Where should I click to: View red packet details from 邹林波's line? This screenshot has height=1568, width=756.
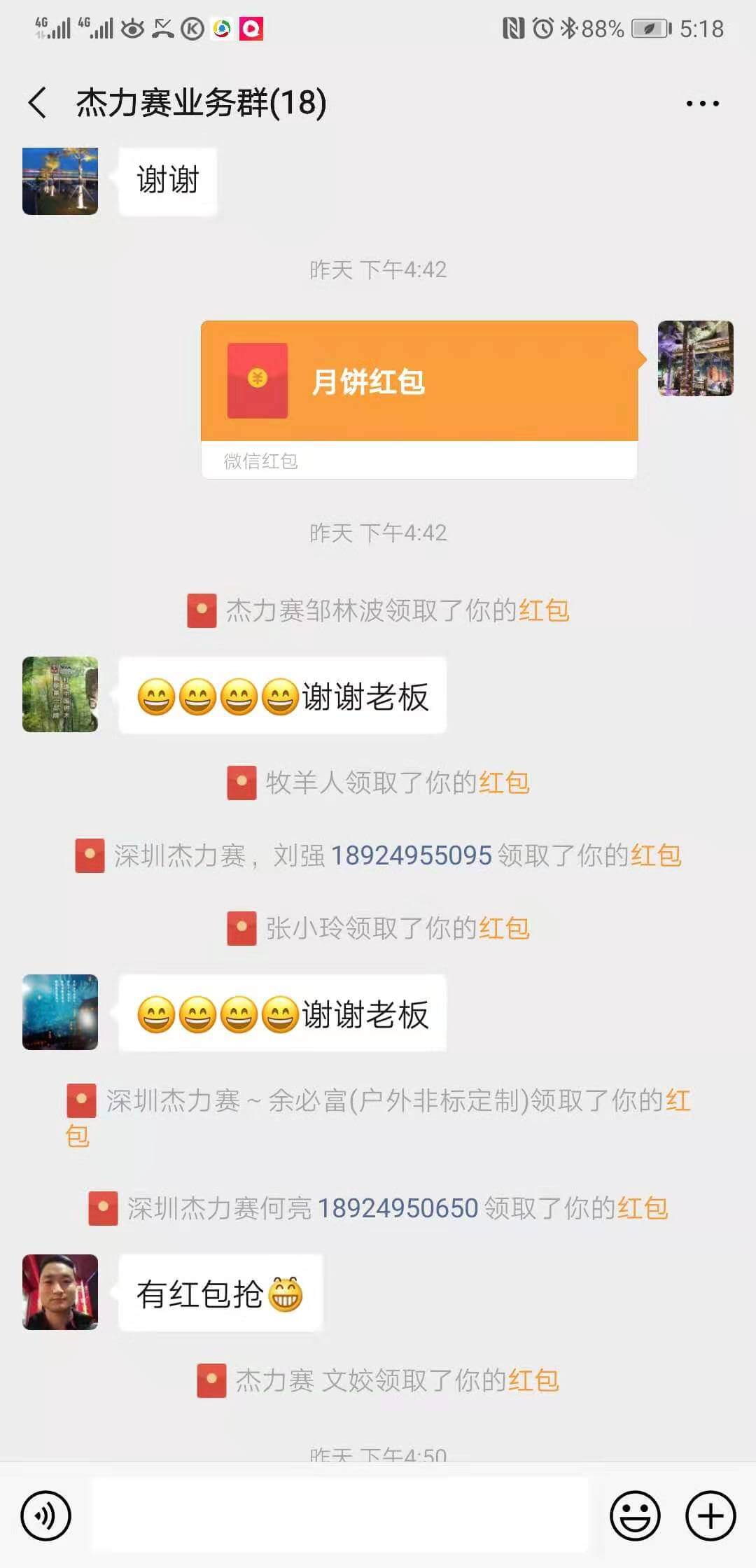point(544,610)
